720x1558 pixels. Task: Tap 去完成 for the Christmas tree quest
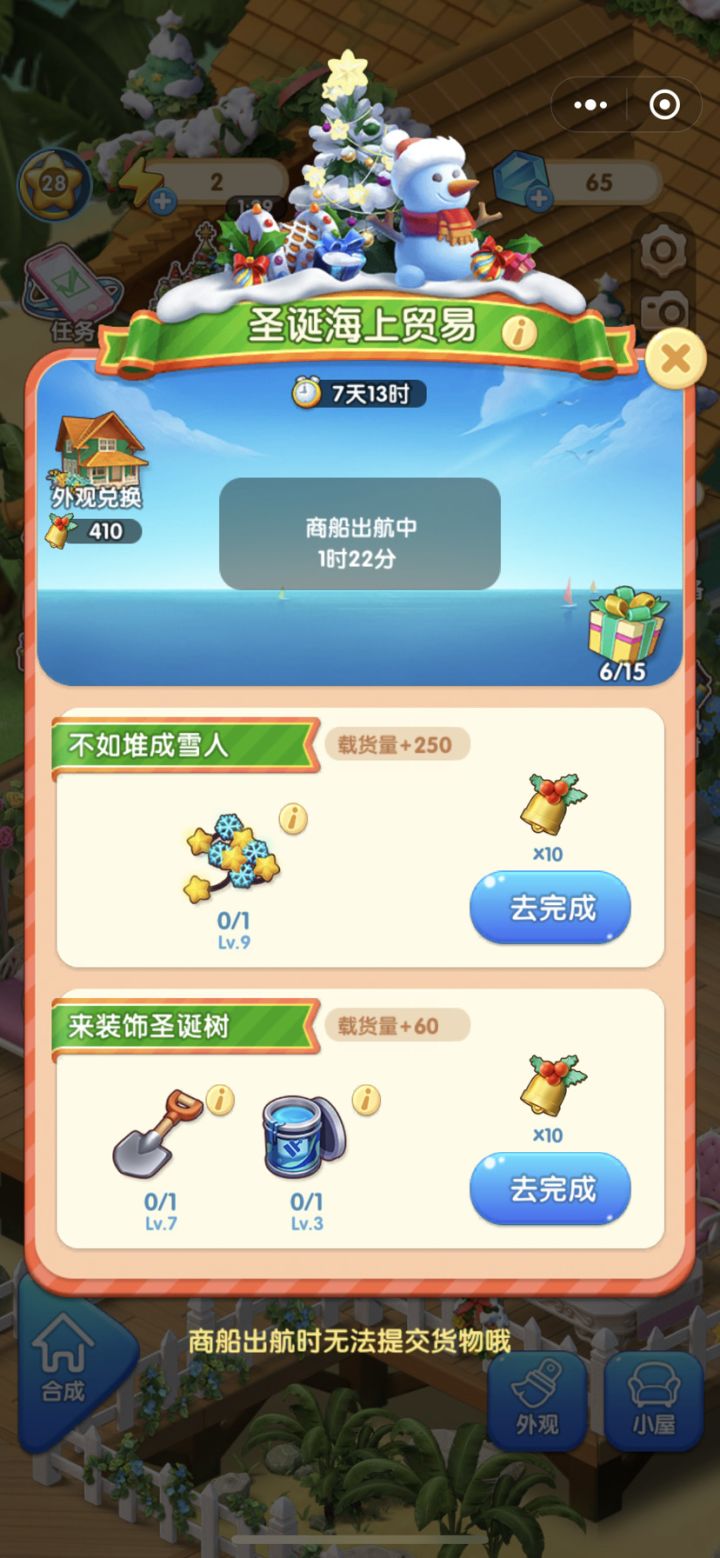(x=550, y=1189)
